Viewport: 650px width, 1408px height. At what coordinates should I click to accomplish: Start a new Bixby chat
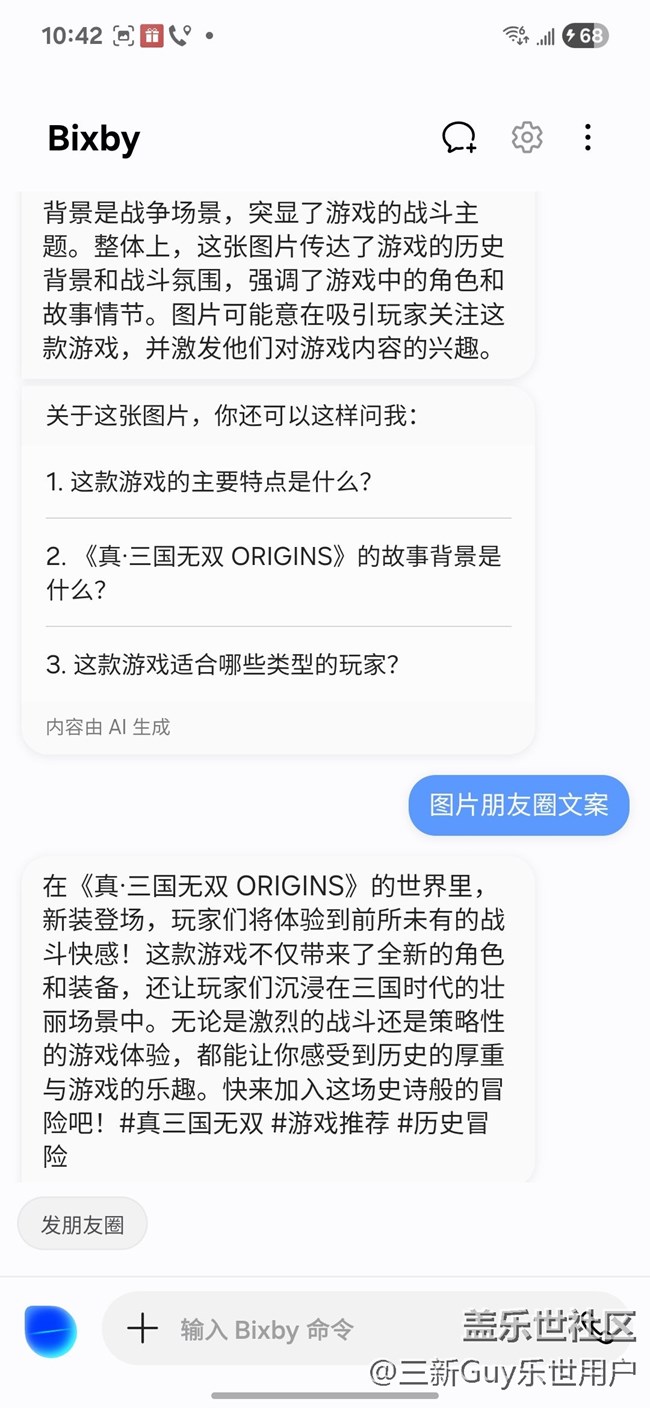click(459, 137)
